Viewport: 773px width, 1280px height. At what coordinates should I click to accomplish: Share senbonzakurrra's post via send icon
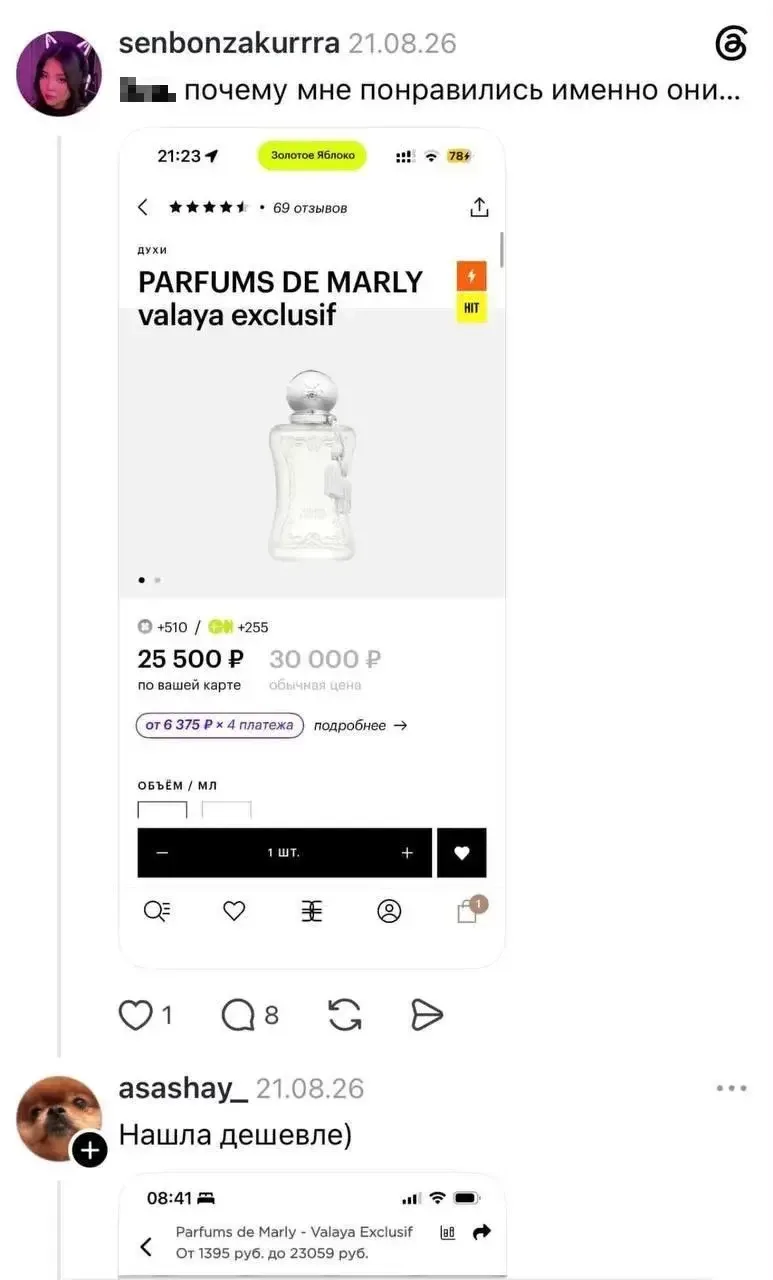coord(427,1016)
